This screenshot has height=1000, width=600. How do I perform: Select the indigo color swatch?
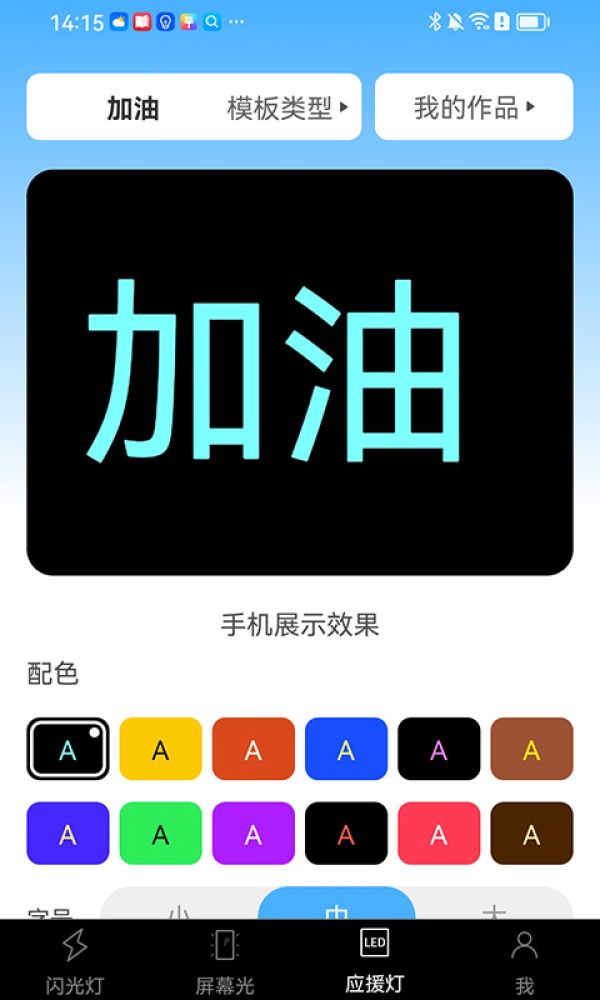coord(67,833)
